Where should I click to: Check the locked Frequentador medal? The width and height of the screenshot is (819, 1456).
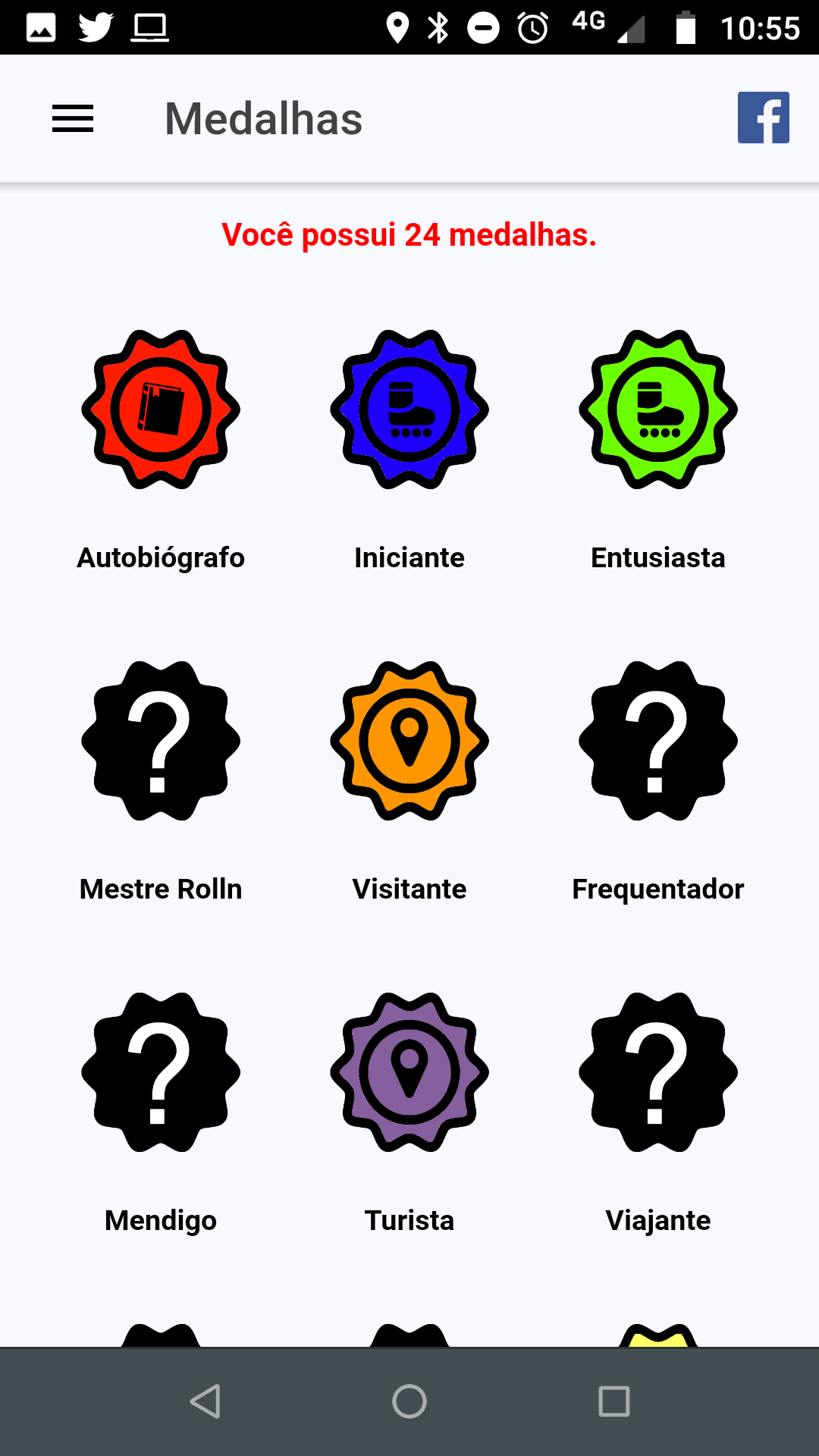pos(658,741)
